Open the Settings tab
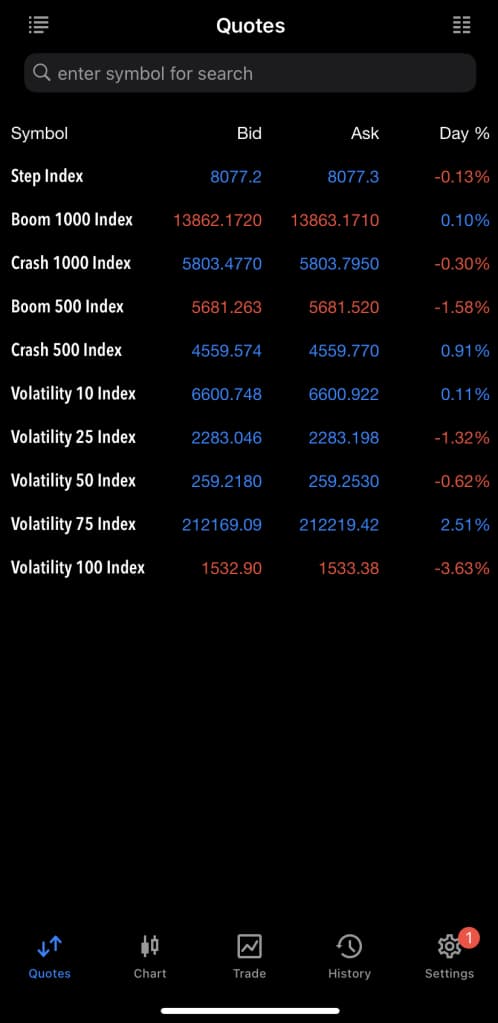Image resolution: width=498 pixels, height=1023 pixels. point(449,956)
